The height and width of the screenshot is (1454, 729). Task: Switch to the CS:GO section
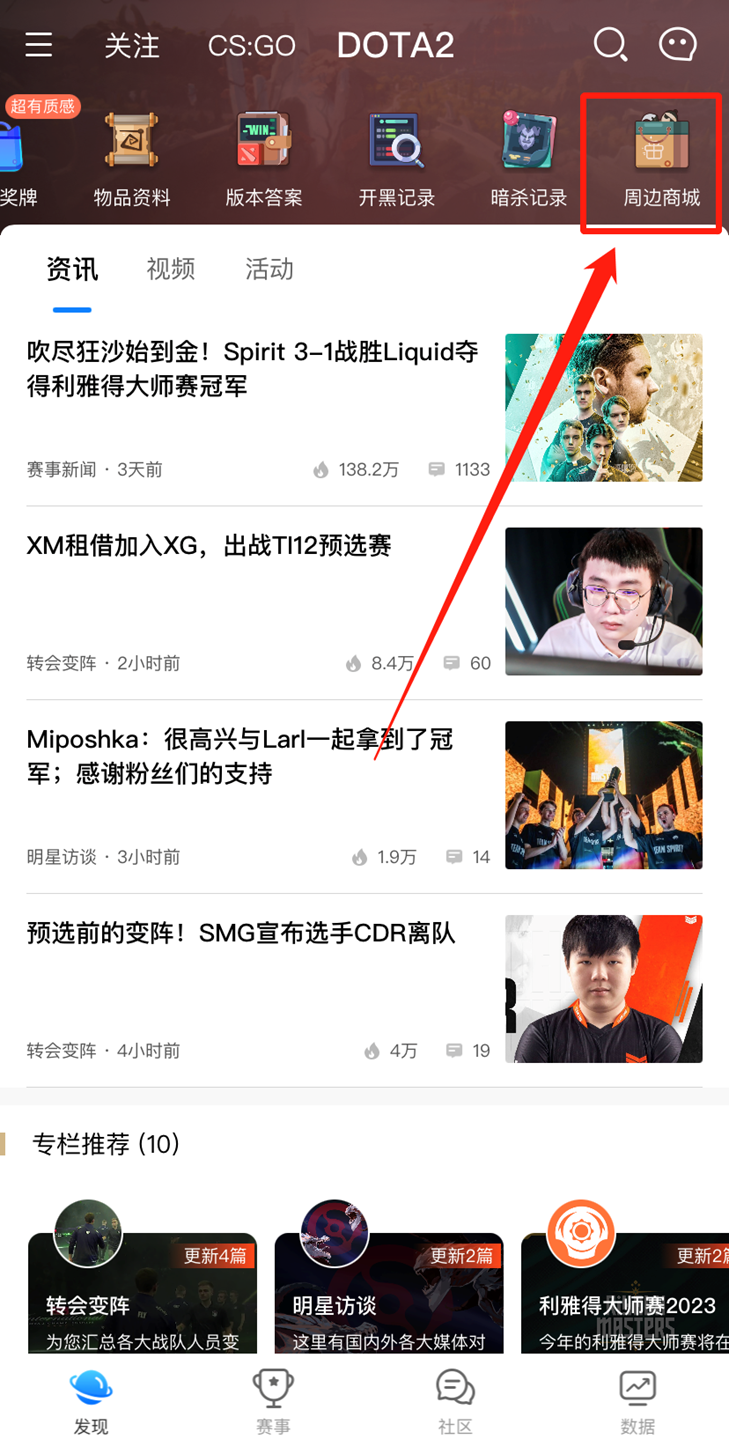pos(251,46)
